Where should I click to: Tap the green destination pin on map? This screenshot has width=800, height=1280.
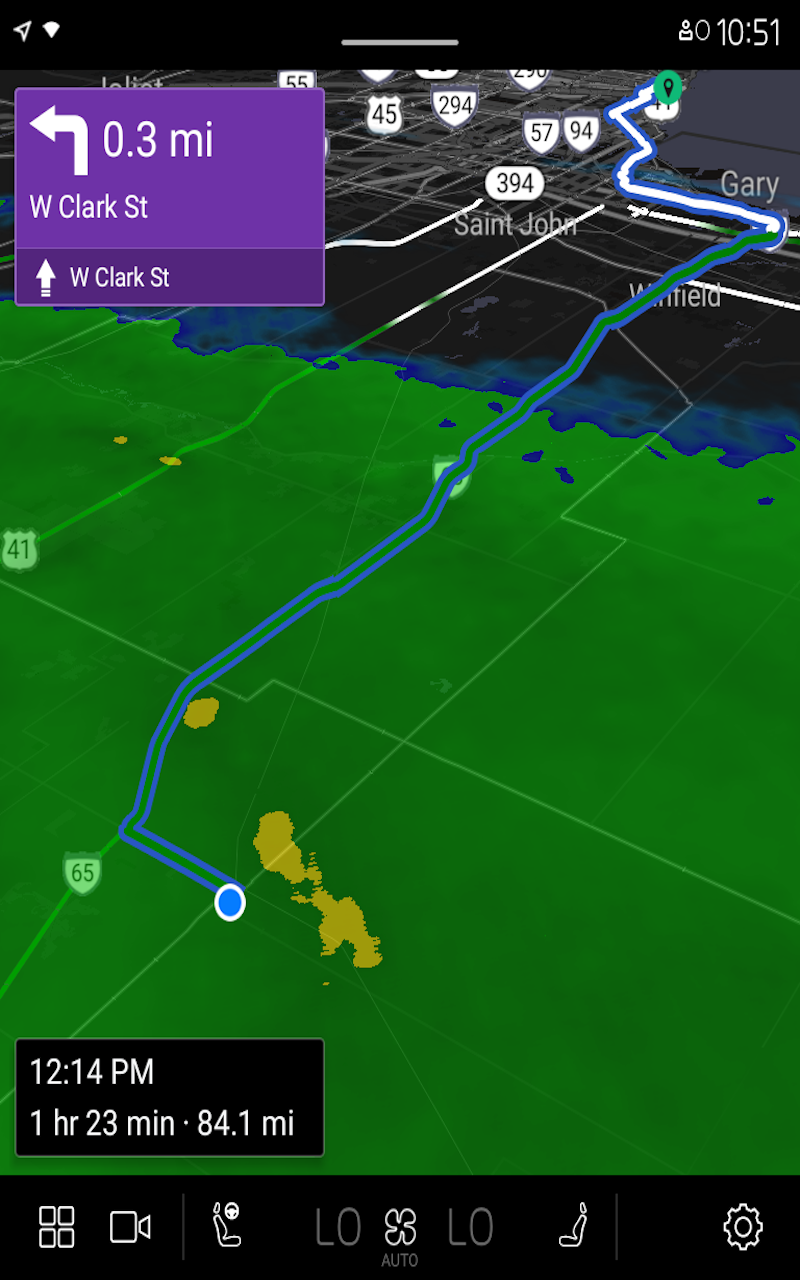click(667, 87)
